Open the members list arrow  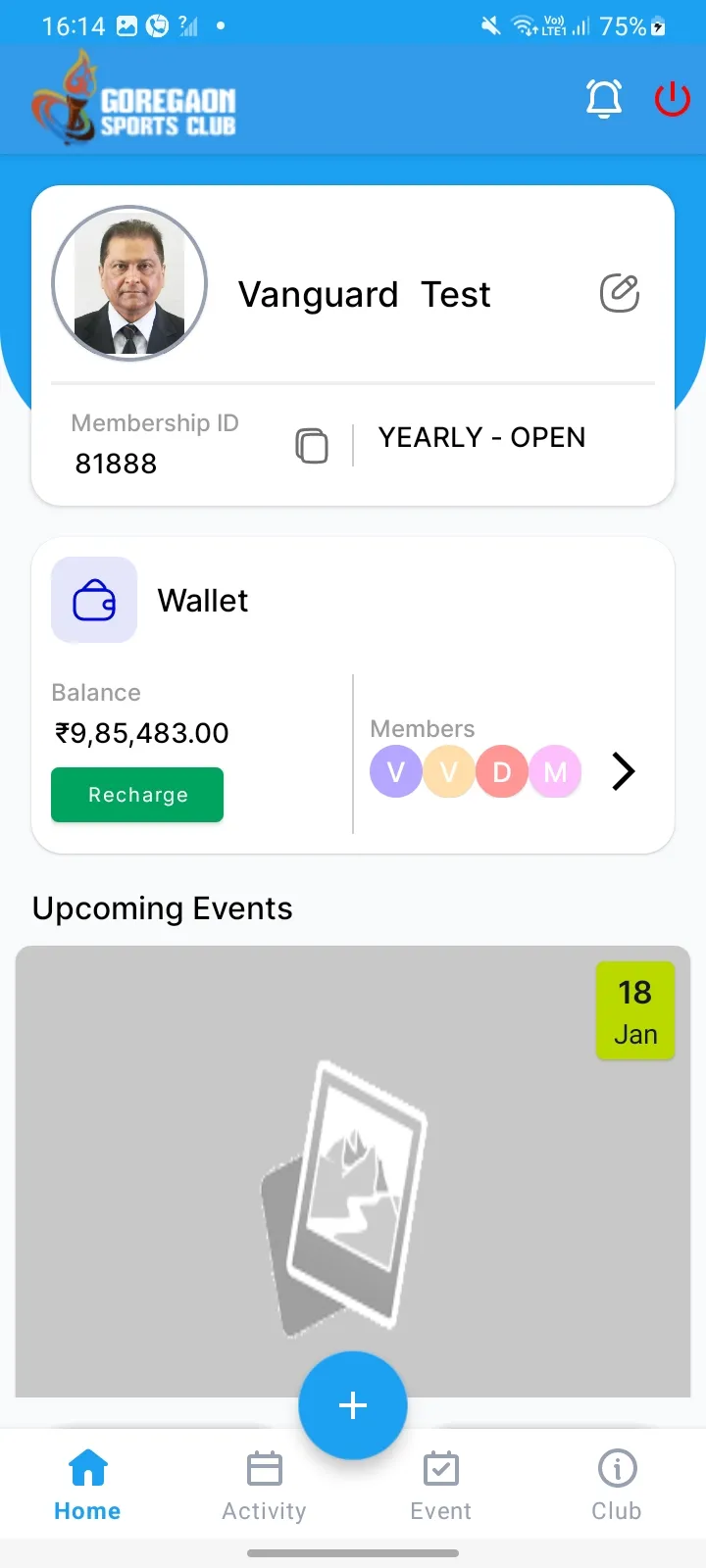[x=624, y=771]
